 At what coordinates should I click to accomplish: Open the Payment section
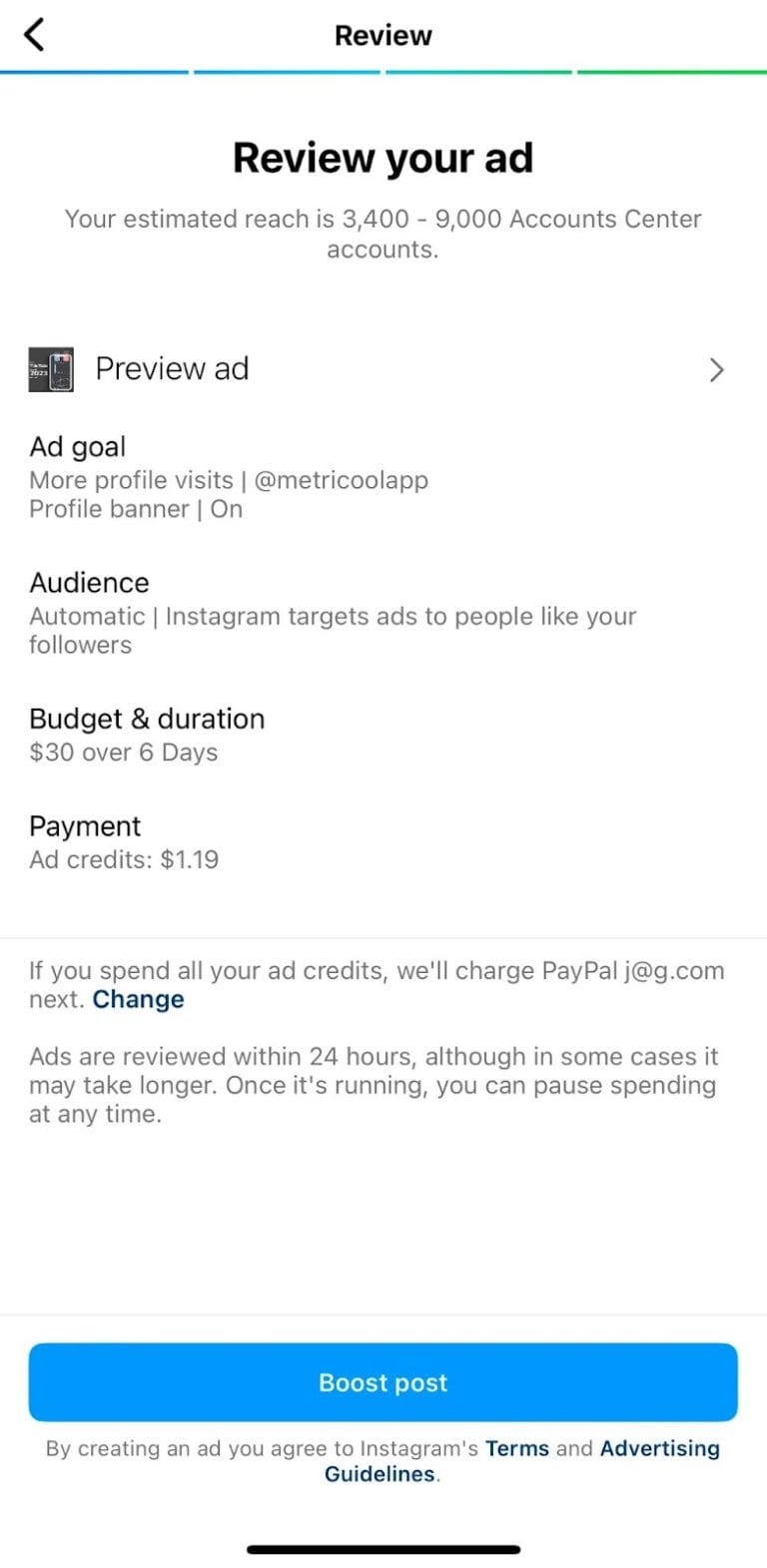point(85,825)
